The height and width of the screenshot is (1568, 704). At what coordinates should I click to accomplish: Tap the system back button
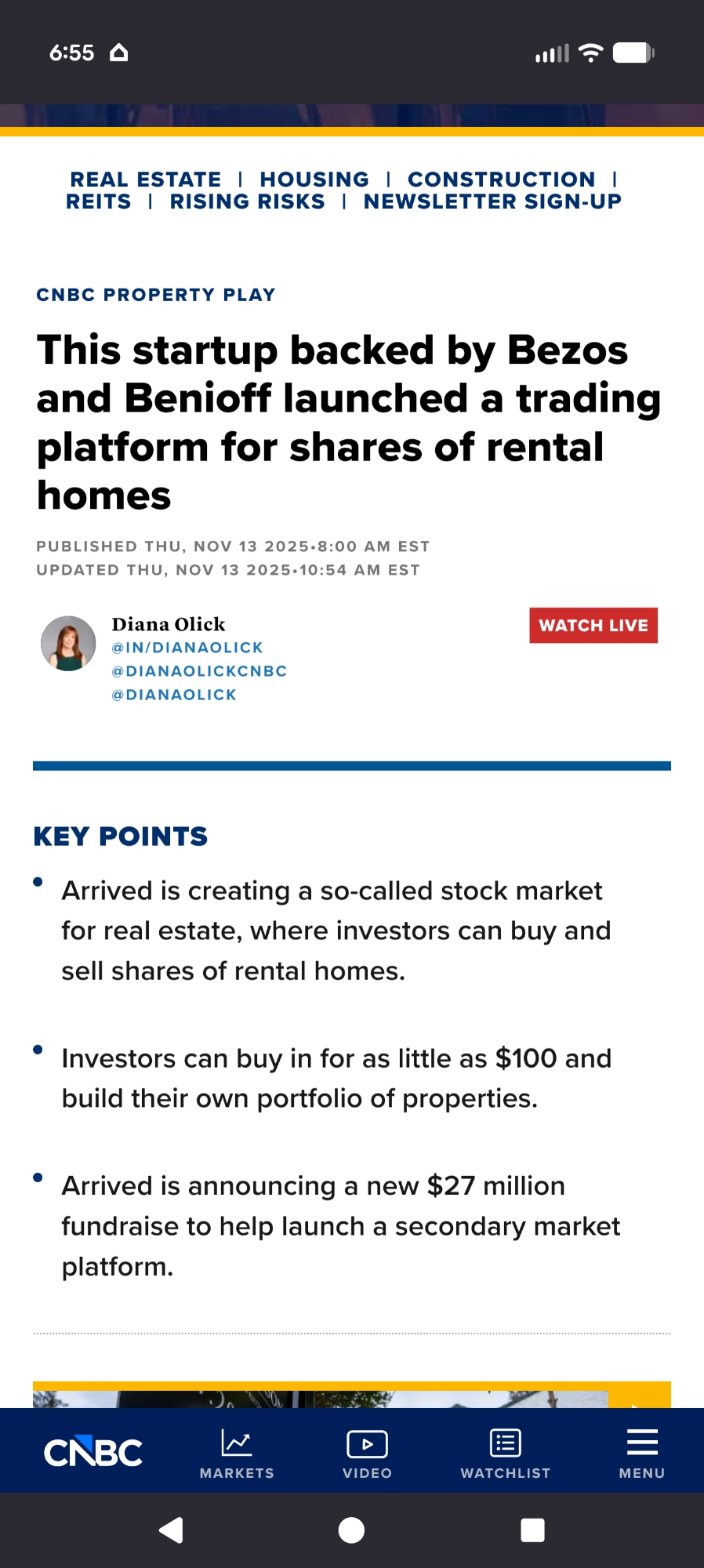pos(171,1530)
